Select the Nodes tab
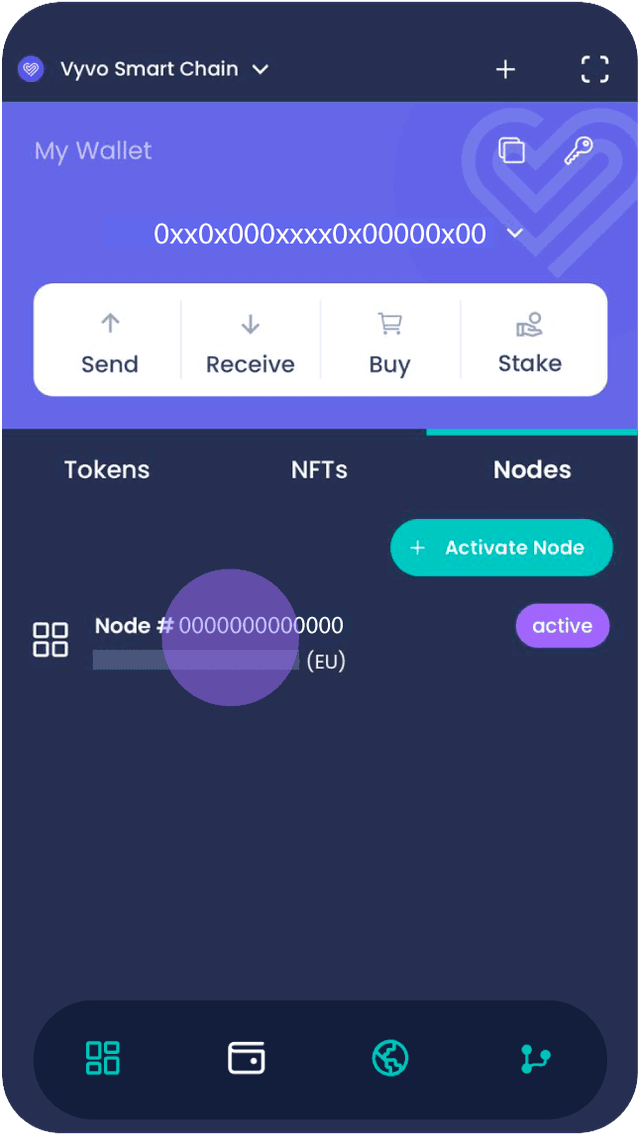This screenshot has height=1134, width=640. click(532, 470)
